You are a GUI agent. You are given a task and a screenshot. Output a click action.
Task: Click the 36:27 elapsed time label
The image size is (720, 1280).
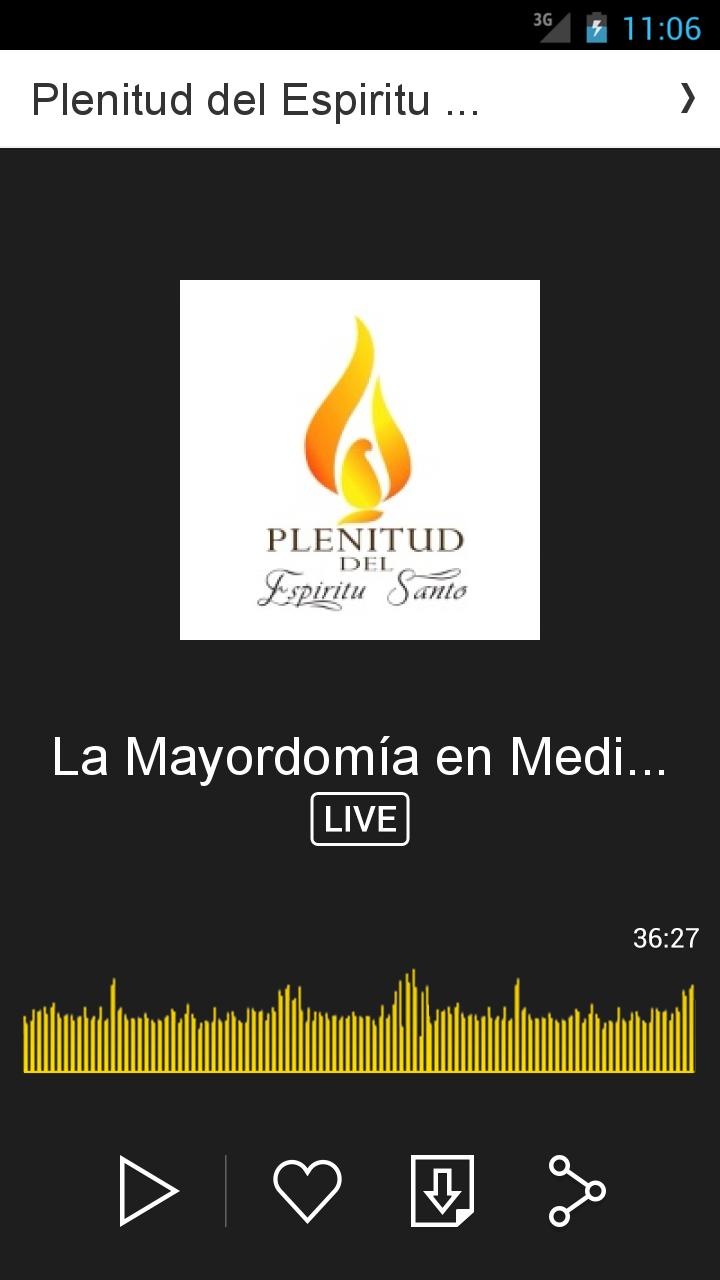[664, 938]
